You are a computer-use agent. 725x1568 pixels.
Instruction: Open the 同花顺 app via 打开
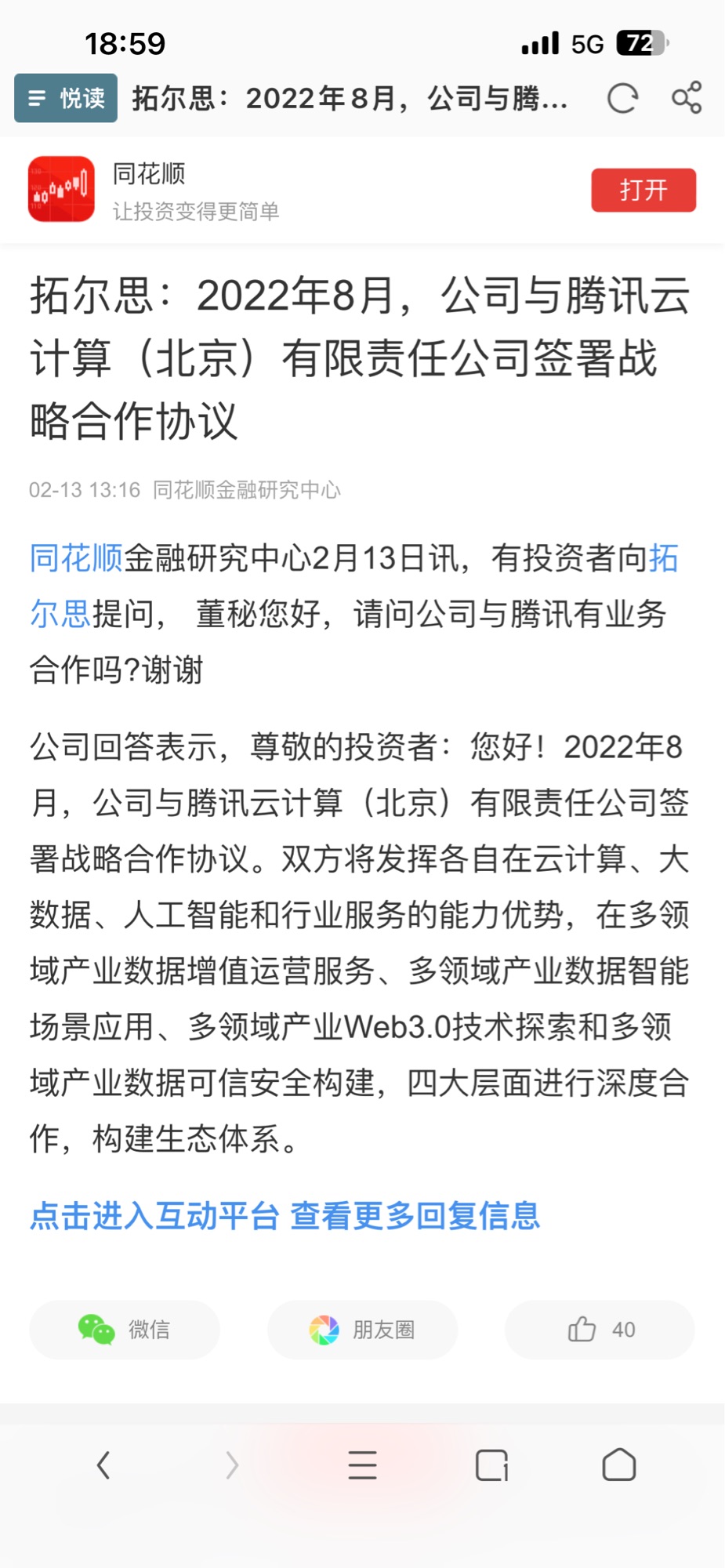tap(643, 190)
